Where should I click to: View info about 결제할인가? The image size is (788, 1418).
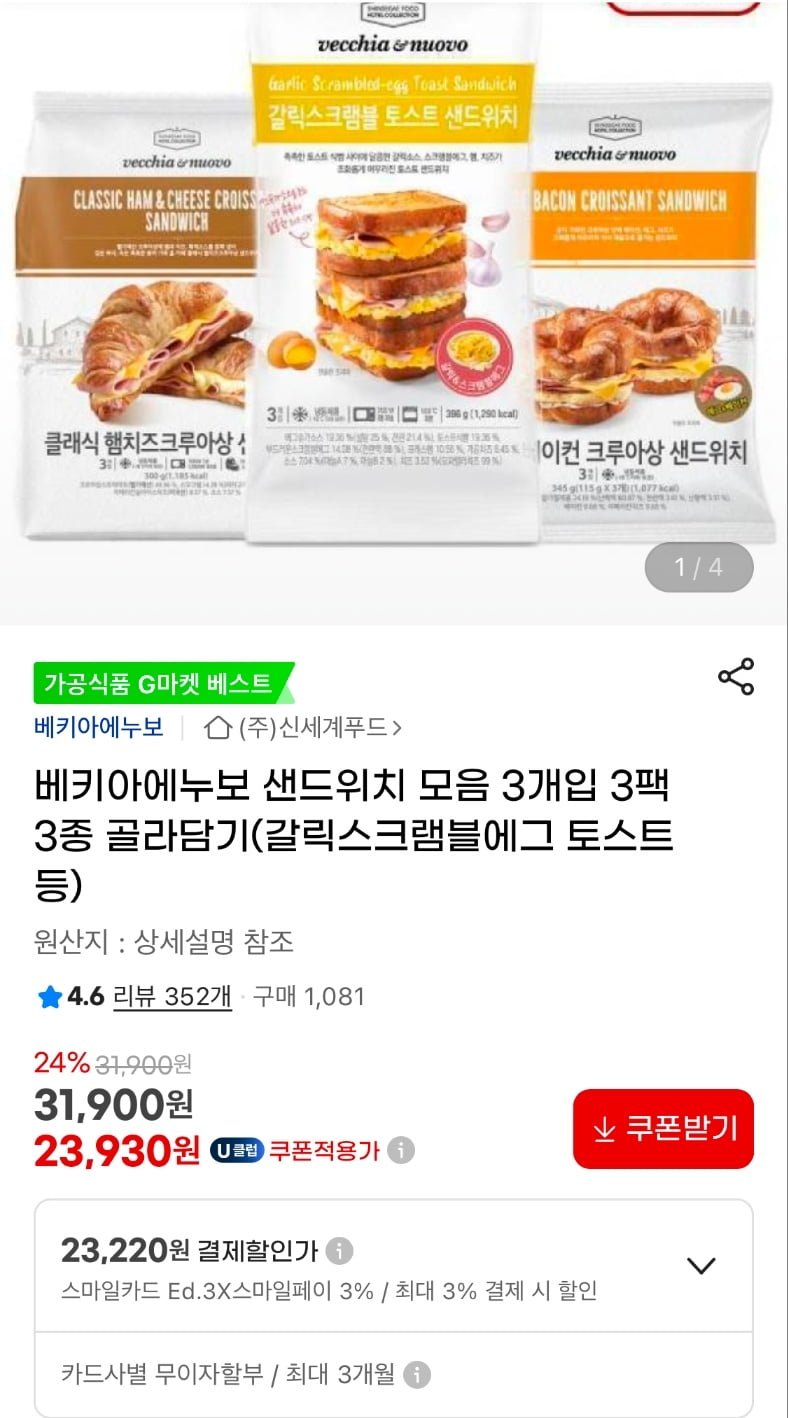coord(340,1250)
